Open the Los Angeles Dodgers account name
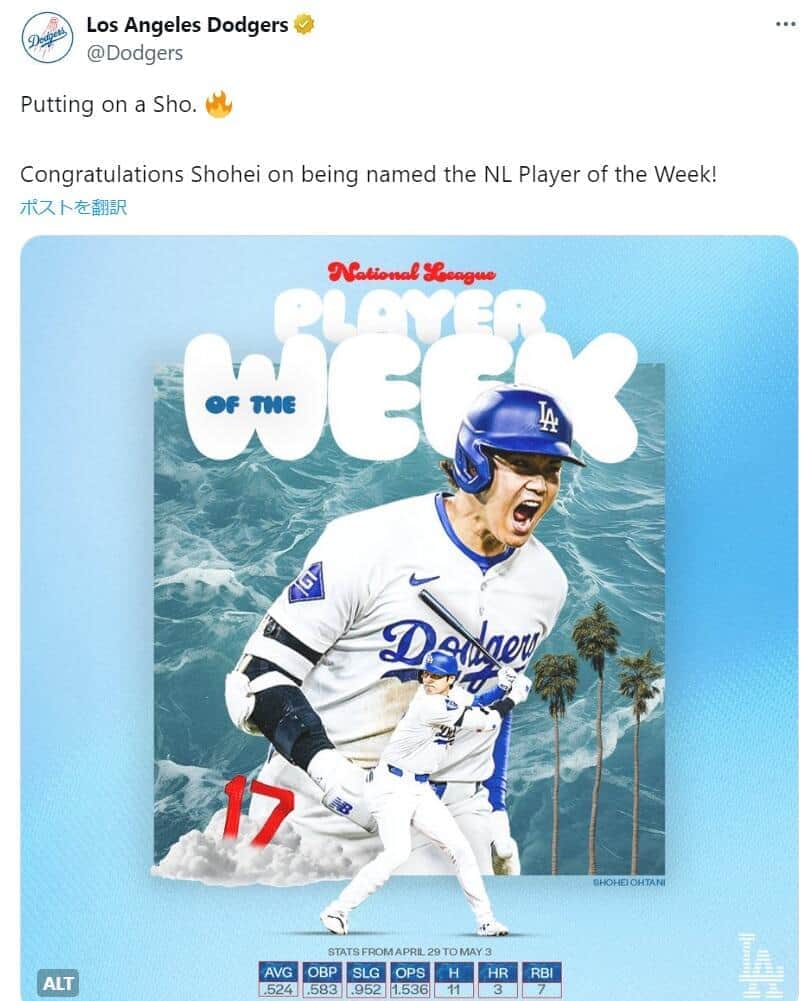 click(x=187, y=24)
